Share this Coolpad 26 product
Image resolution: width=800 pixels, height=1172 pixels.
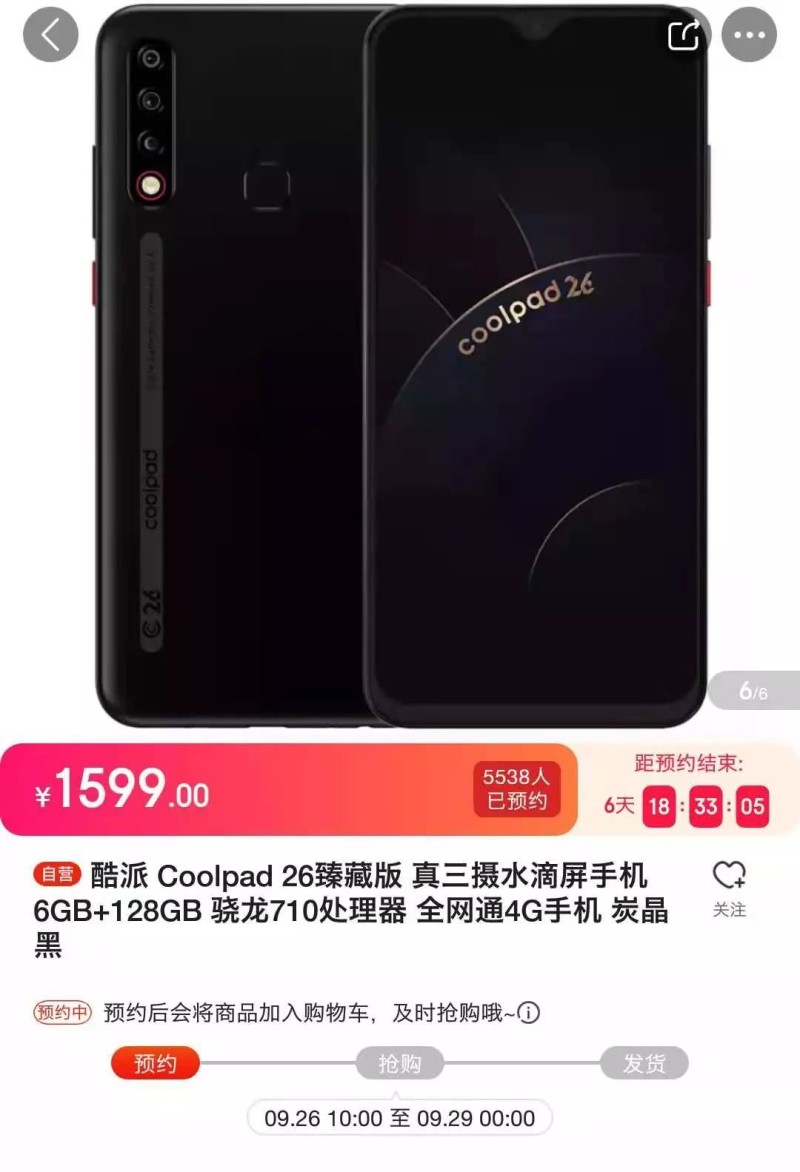[x=684, y=36]
